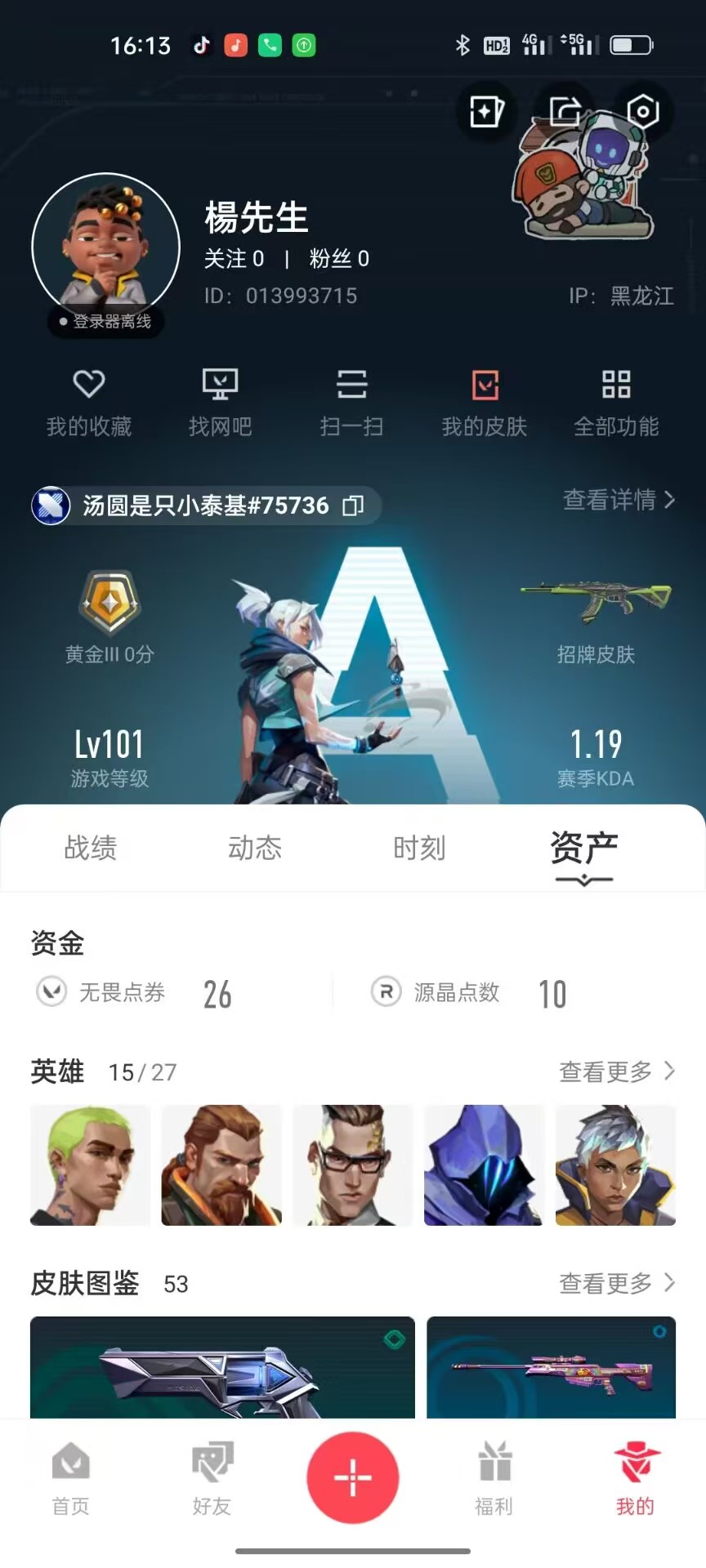706x1568 pixels.
Task: View more skins via 查看更多 beside 皮肤图鉴
Action: (617, 1284)
